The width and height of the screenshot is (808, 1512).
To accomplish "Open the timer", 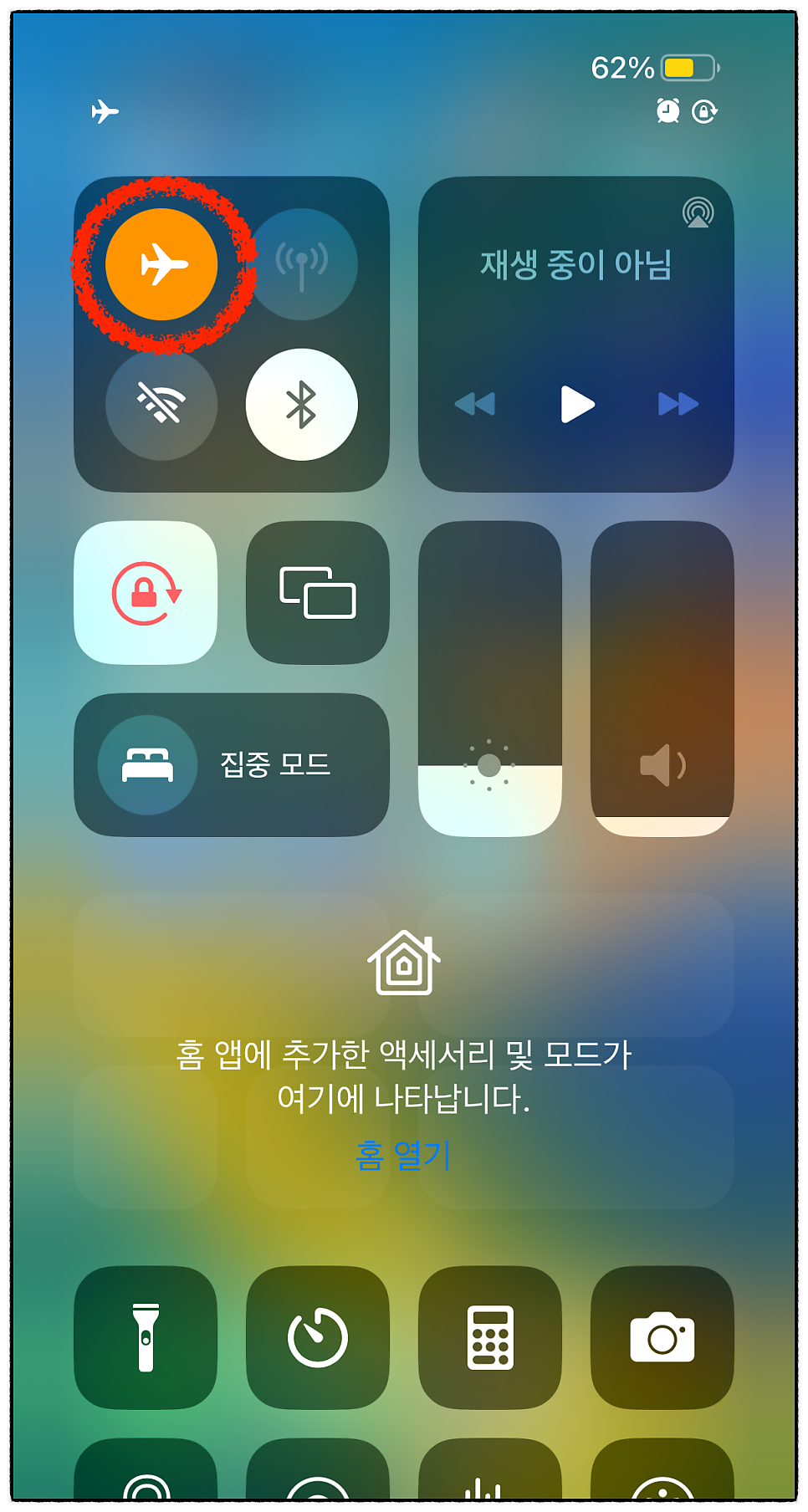I will (318, 1337).
